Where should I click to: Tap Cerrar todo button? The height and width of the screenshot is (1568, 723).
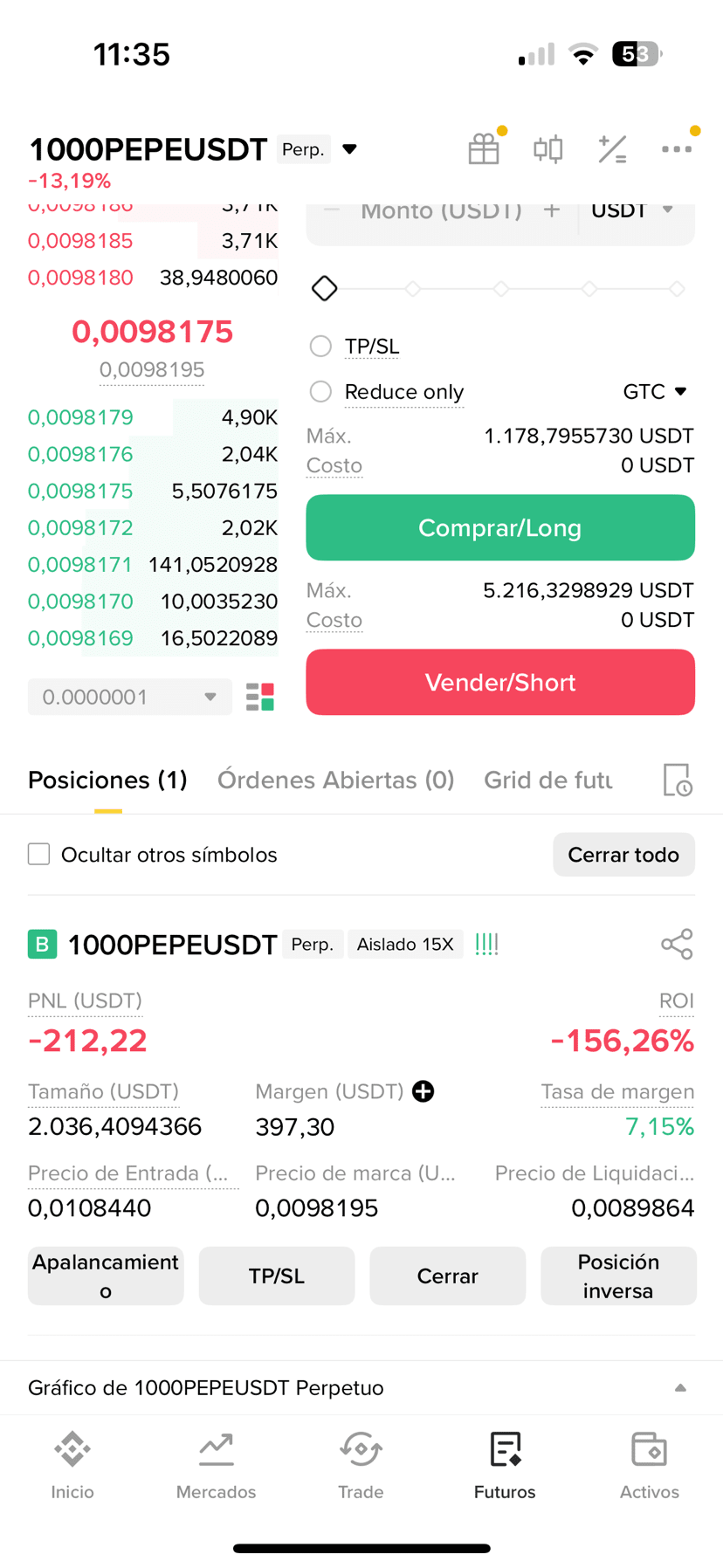click(x=623, y=855)
